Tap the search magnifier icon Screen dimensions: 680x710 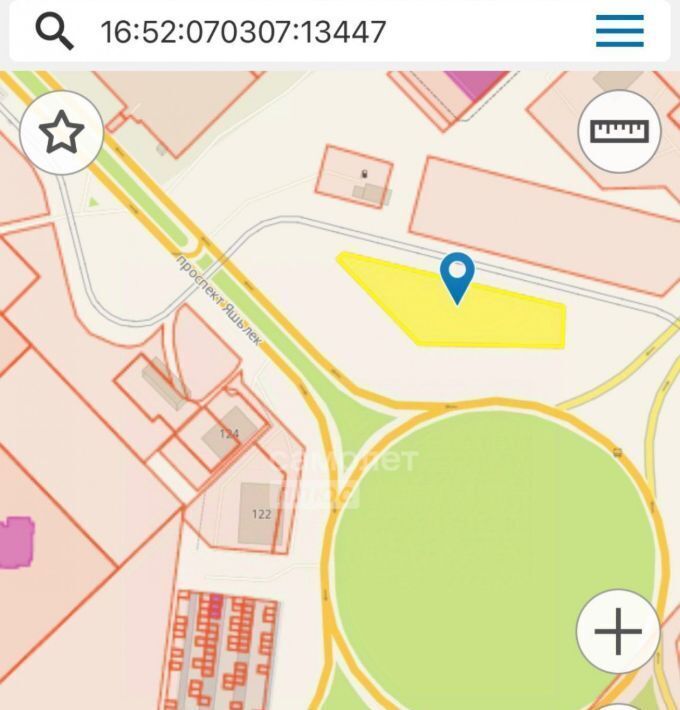[54, 32]
